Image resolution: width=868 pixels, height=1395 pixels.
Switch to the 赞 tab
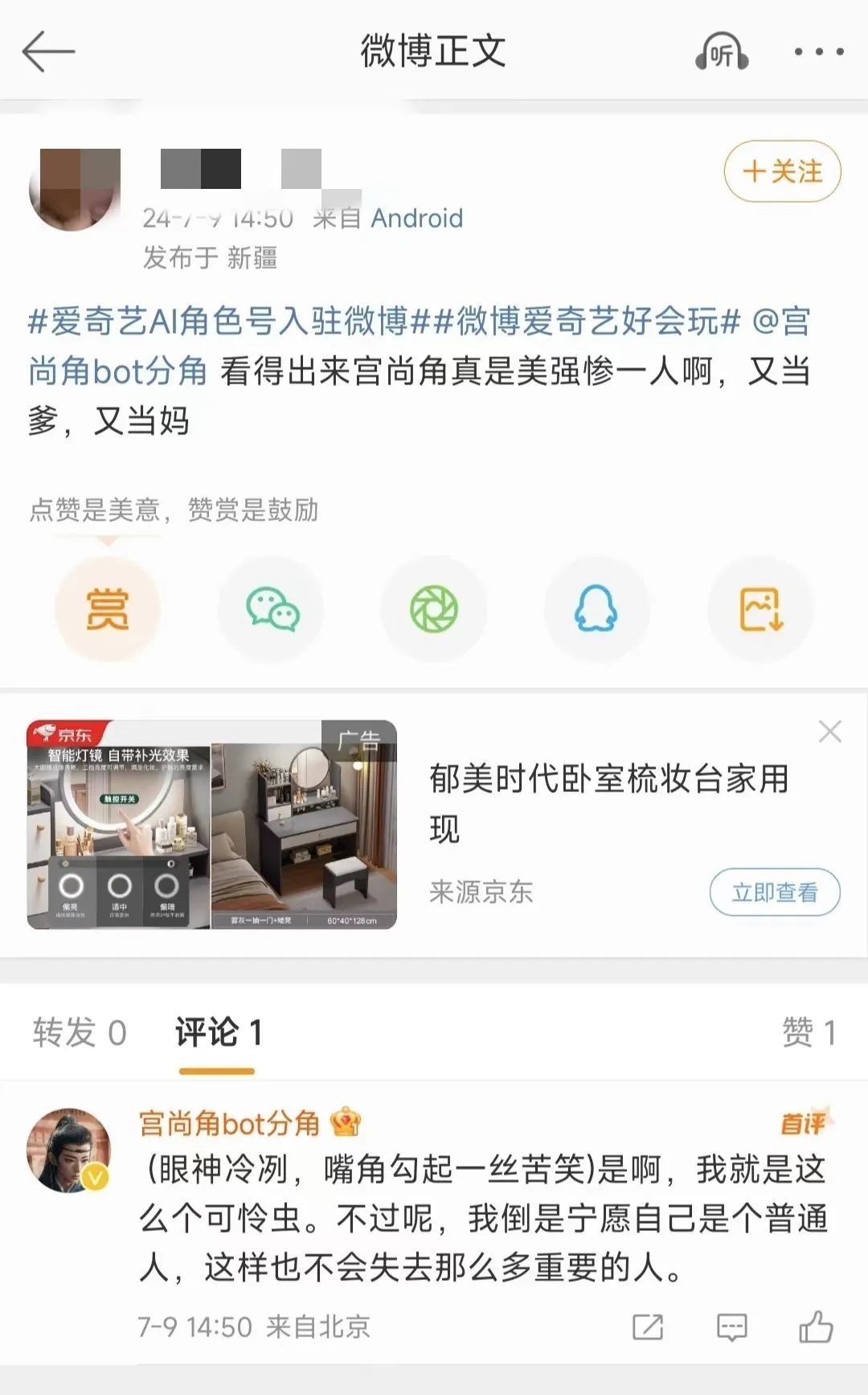[x=809, y=1032]
